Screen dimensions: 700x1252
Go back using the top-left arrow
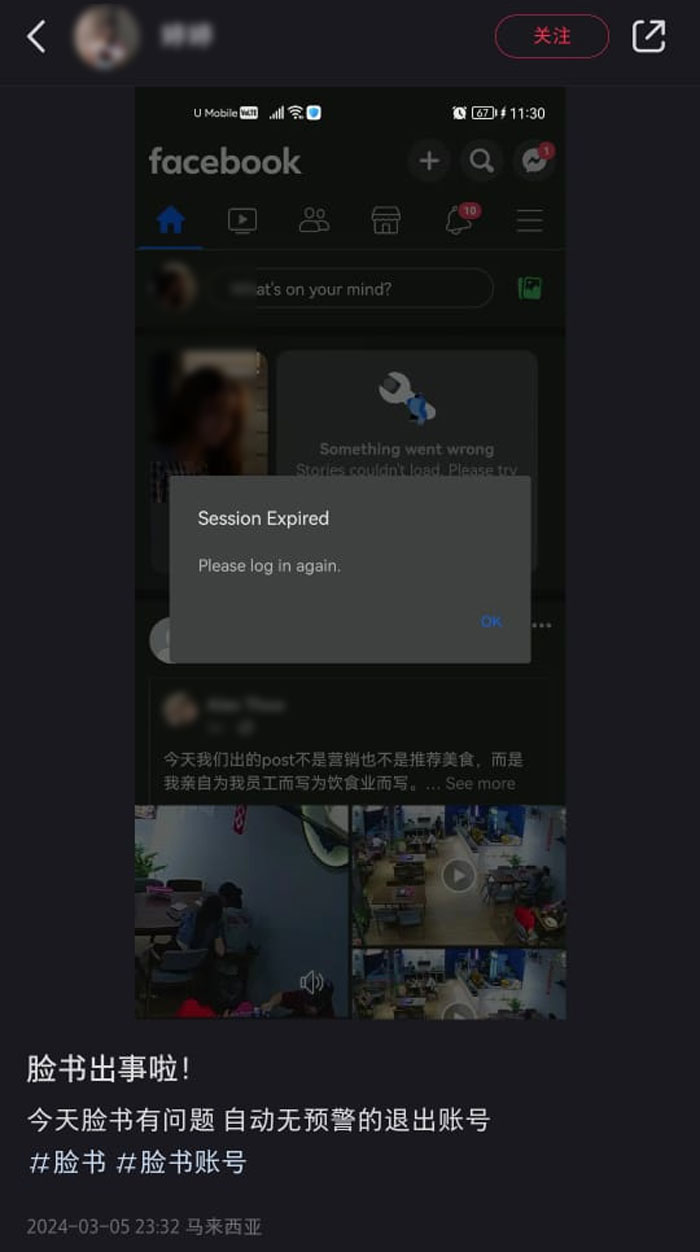[37, 37]
